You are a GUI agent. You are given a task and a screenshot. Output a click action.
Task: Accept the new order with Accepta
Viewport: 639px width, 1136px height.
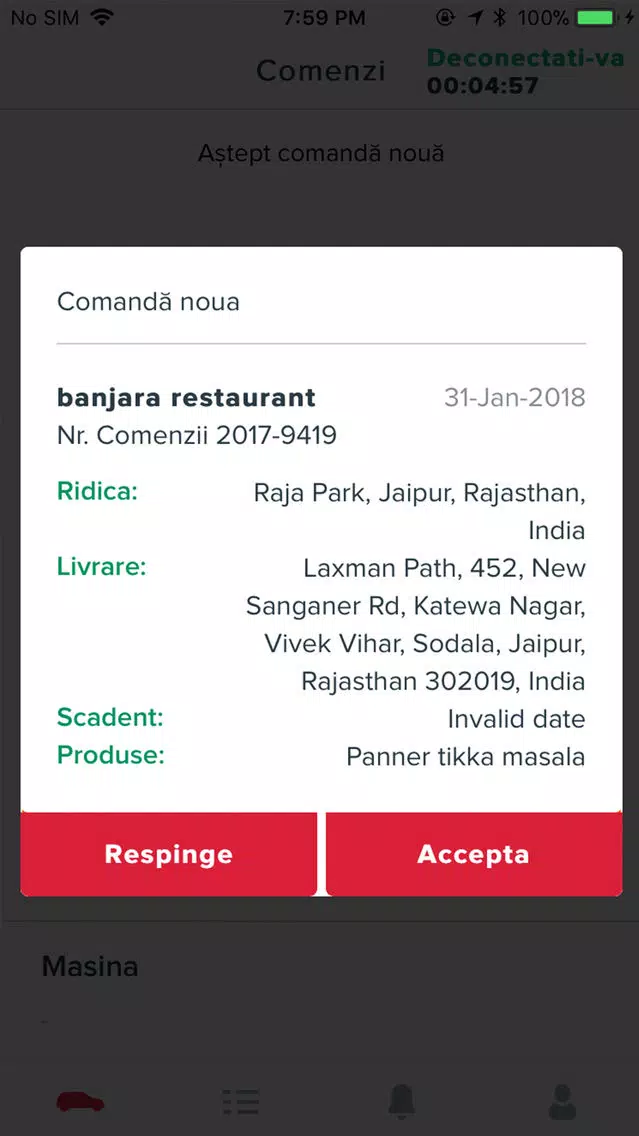[474, 854]
